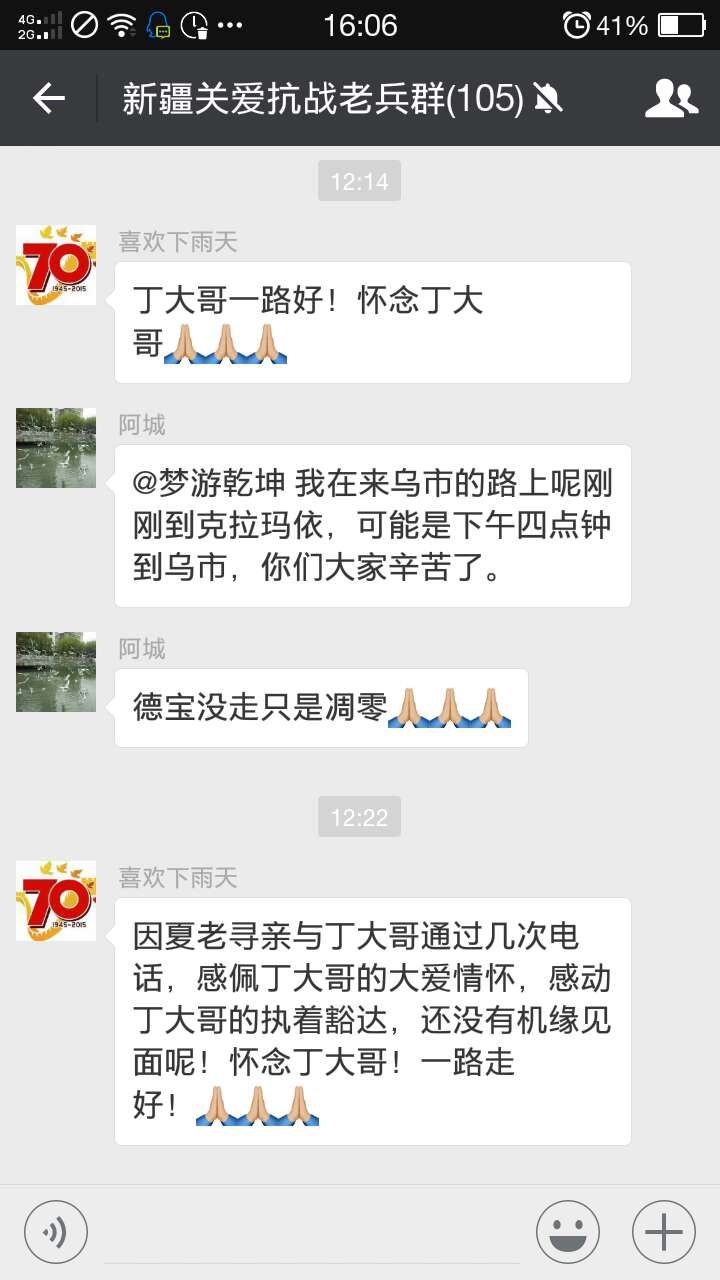Open 喜欢下雨天's avatar at 12:14 message
Image resolution: width=720 pixels, height=1280 pixels.
tap(56, 265)
